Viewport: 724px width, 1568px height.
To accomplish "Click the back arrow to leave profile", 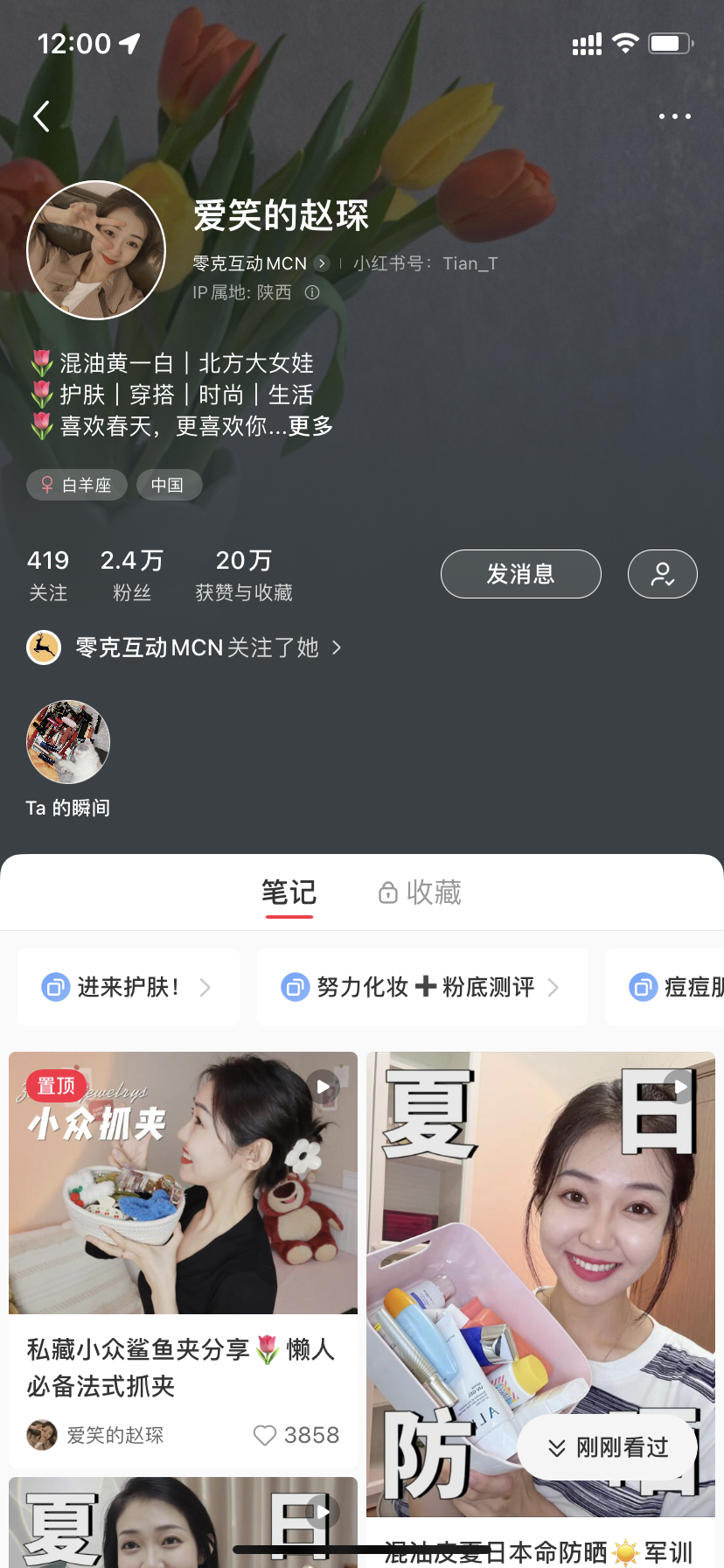I will 41,115.
